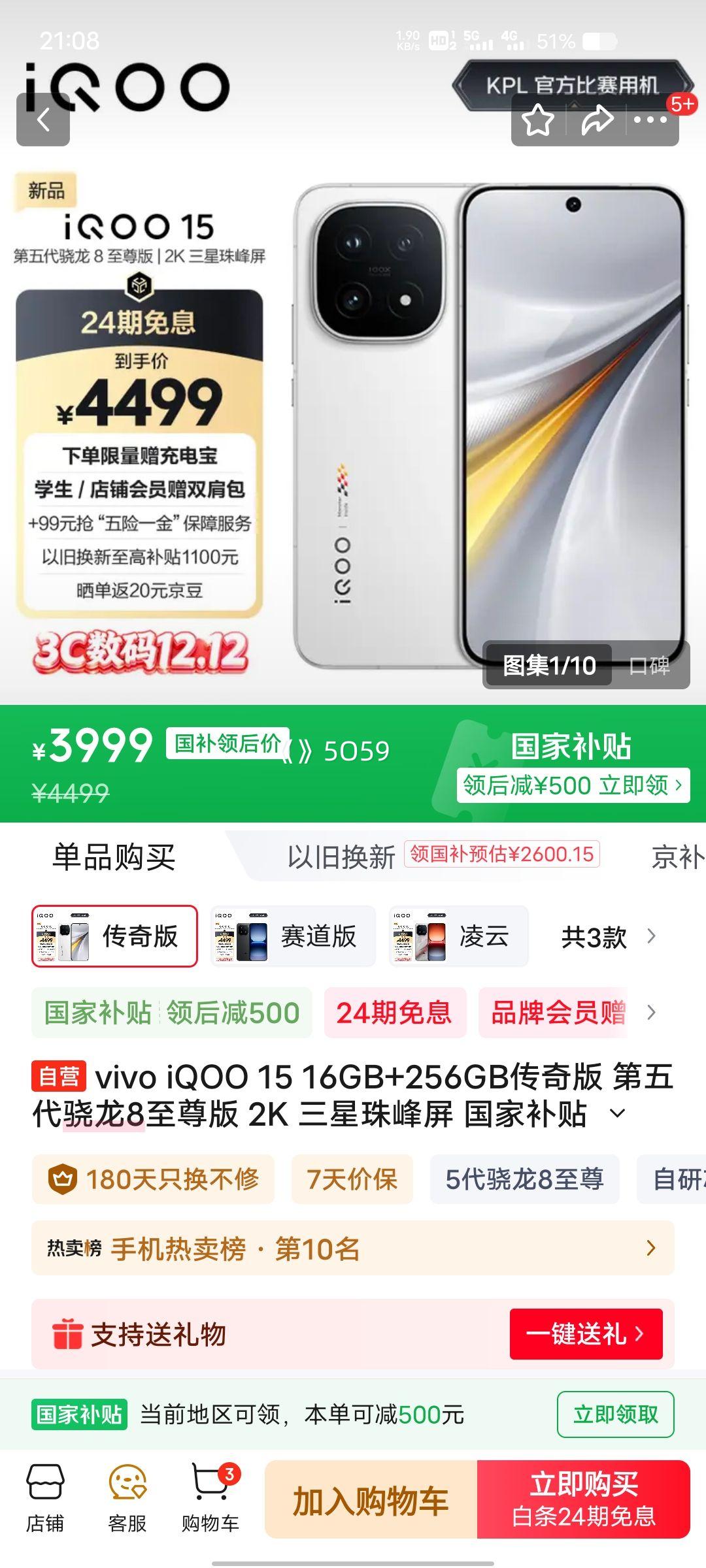This screenshot has width=706, height=1568.
Task: Tap the star favorite icon
Action: 537,120
